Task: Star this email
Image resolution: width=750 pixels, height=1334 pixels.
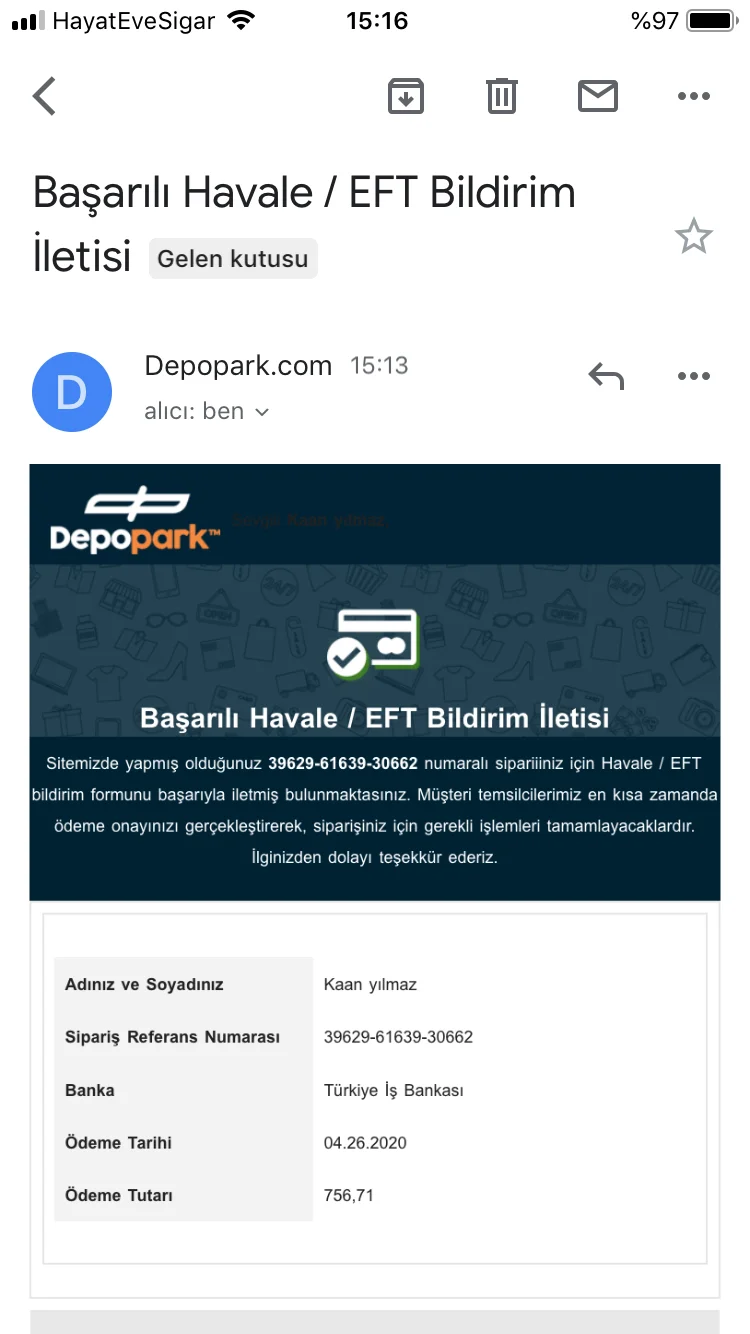Action: (693, 238)
